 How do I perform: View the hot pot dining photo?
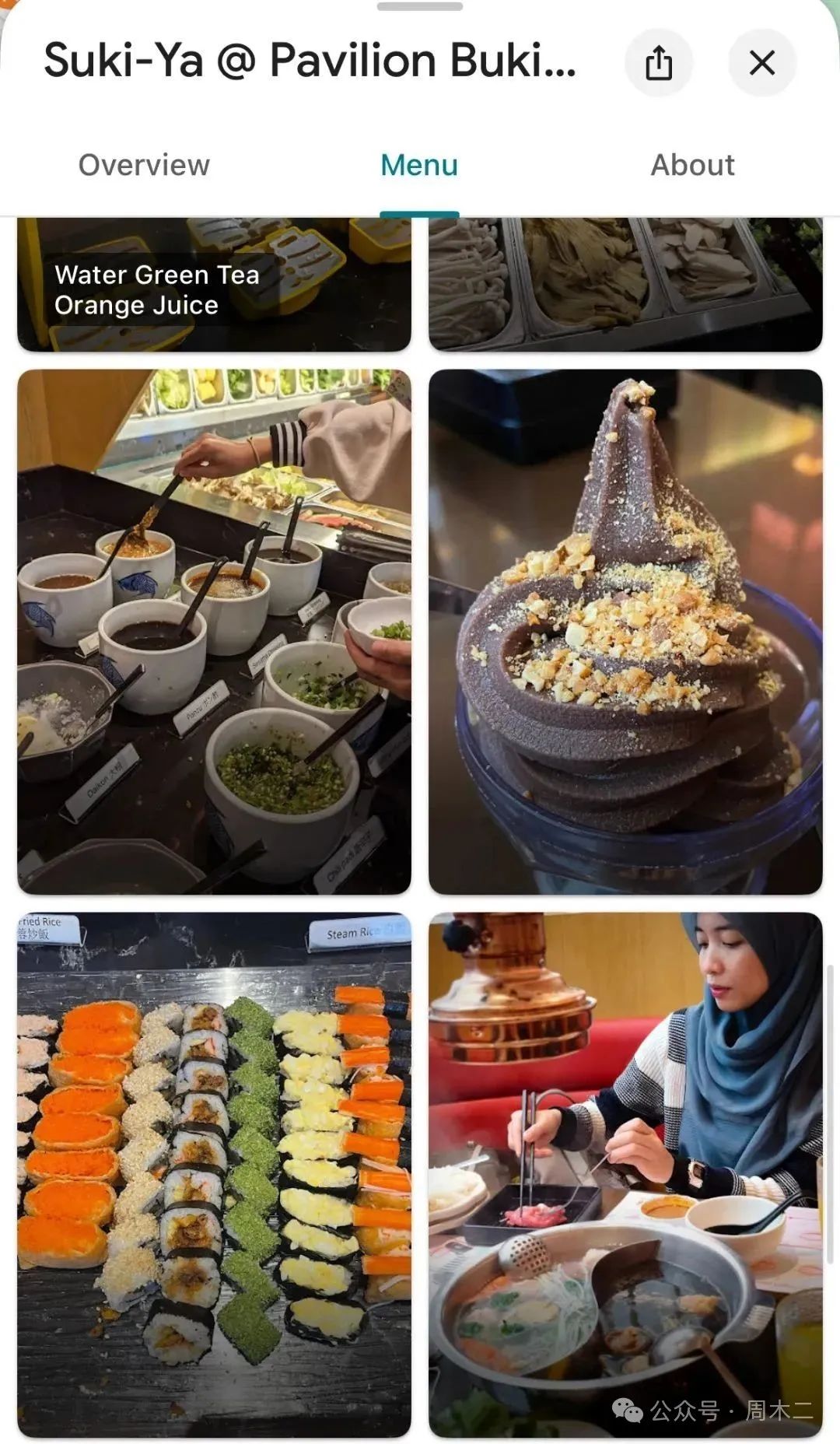[625, 1173]
